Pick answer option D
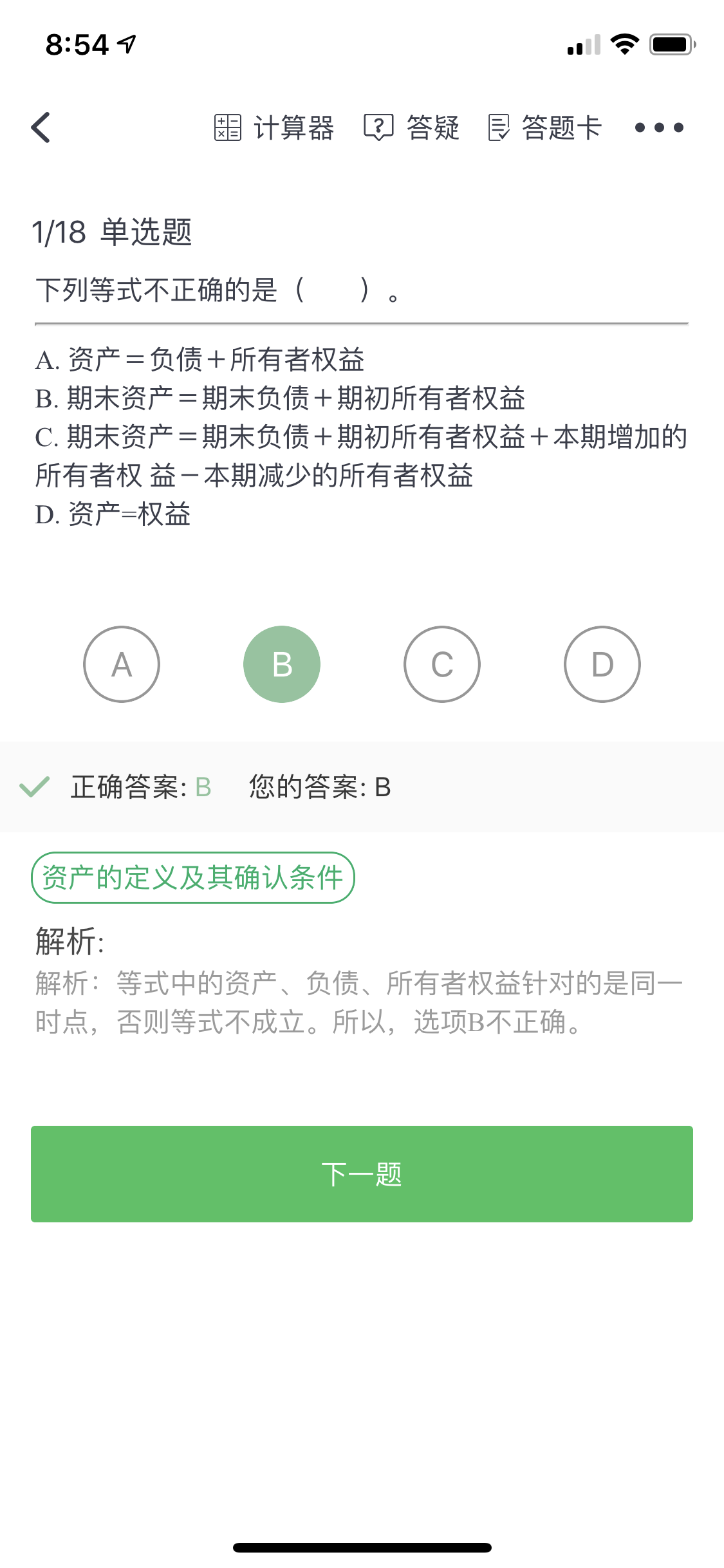Viewport: 724px width, 1568px height. (602, 664)
